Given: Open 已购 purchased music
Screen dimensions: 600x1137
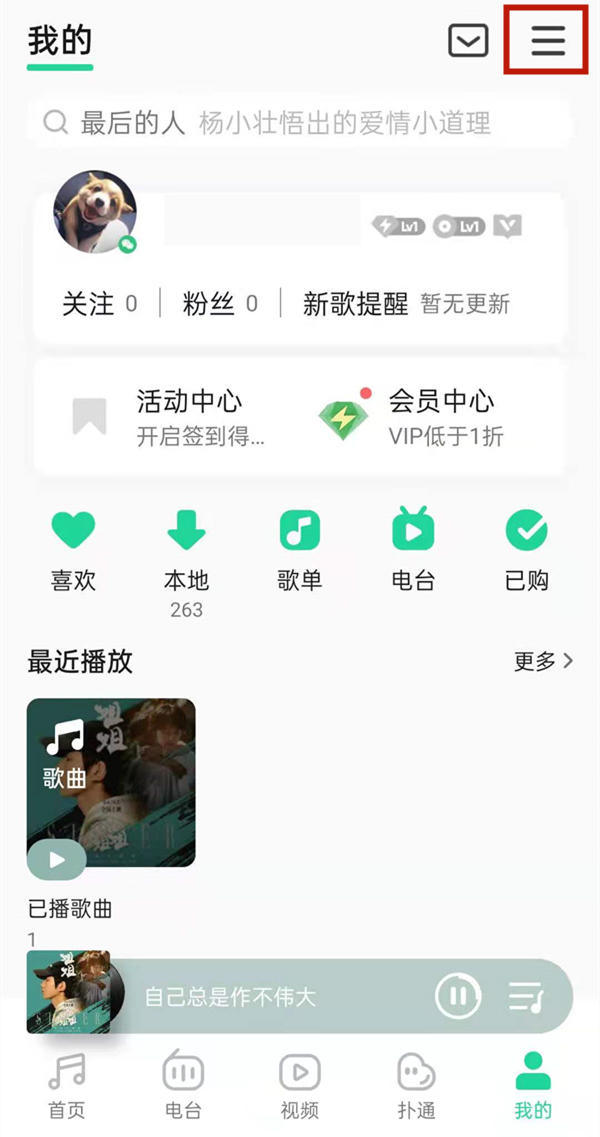Looking at the screenshot, I should tap(526, 548).
